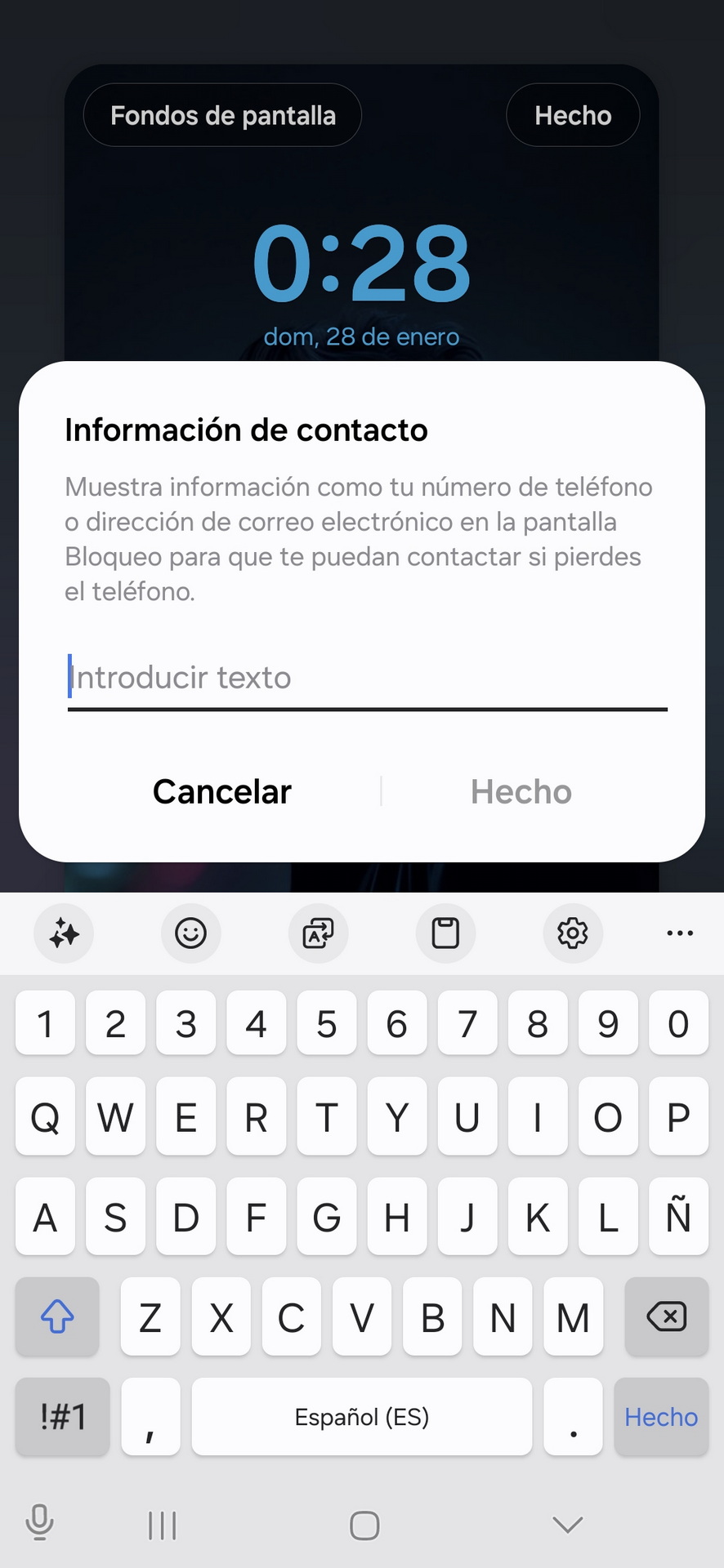
Task: Expand the keyboard toolbar's three-dot menu
Action: (679, 933)
